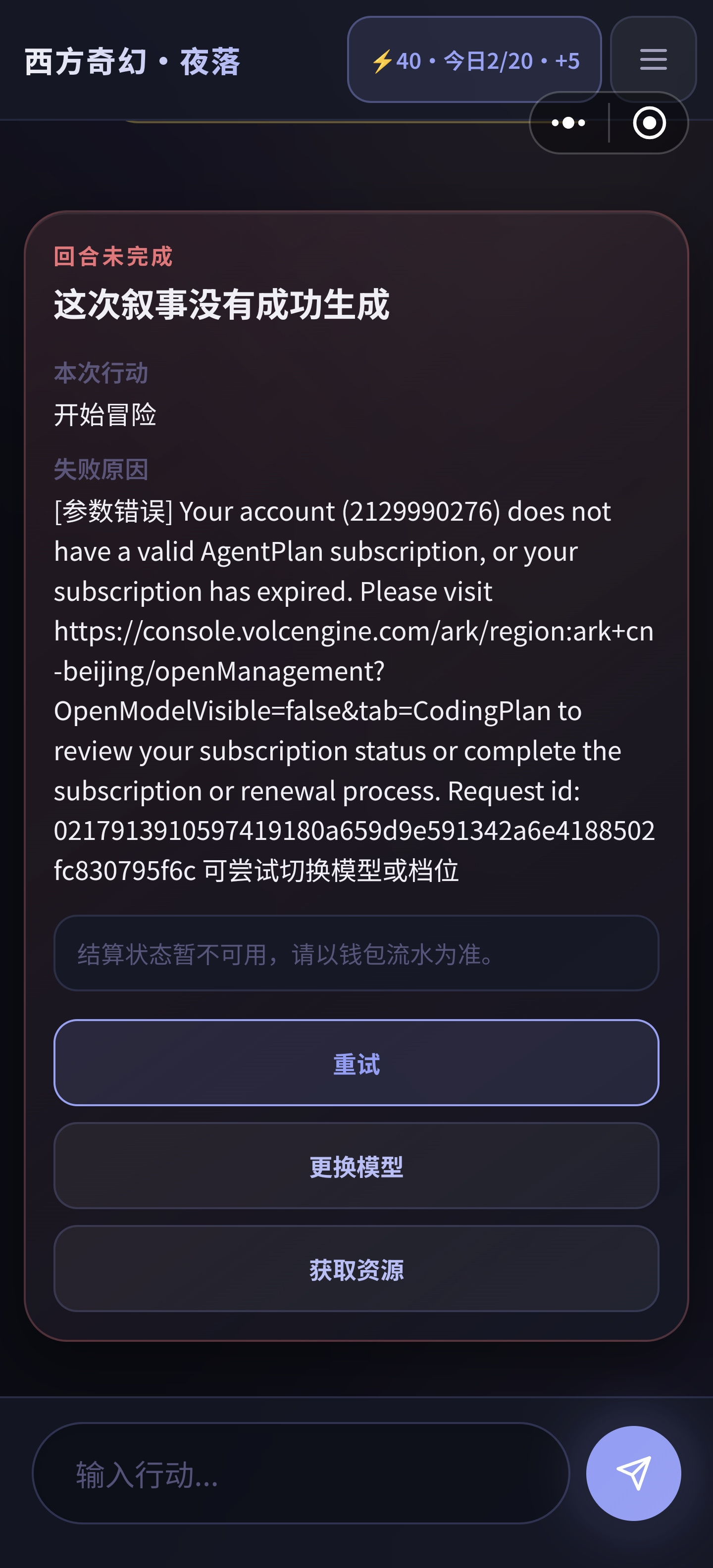Open 获取资源 to get resources
713x1568 pixels.
356,1268
